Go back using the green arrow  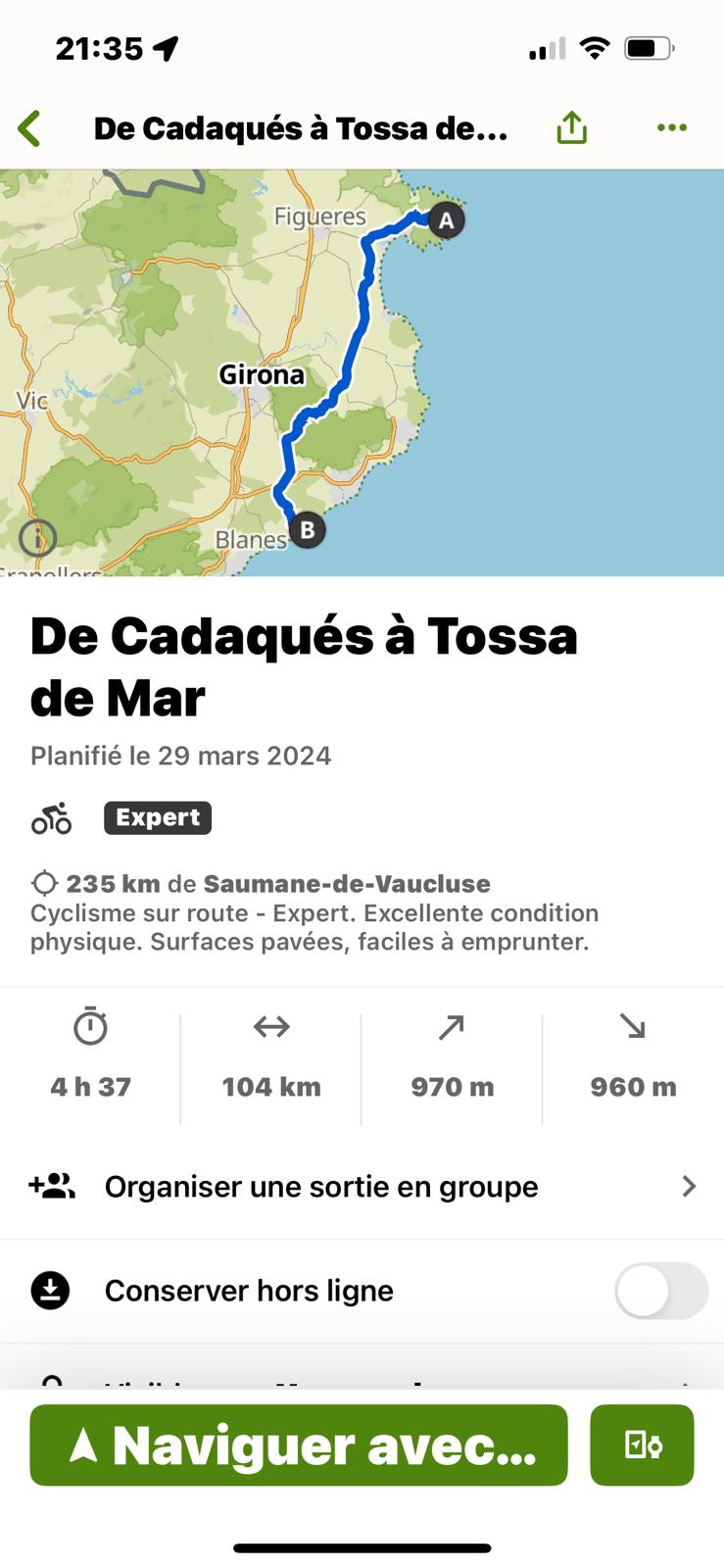[x=30, y=128]
